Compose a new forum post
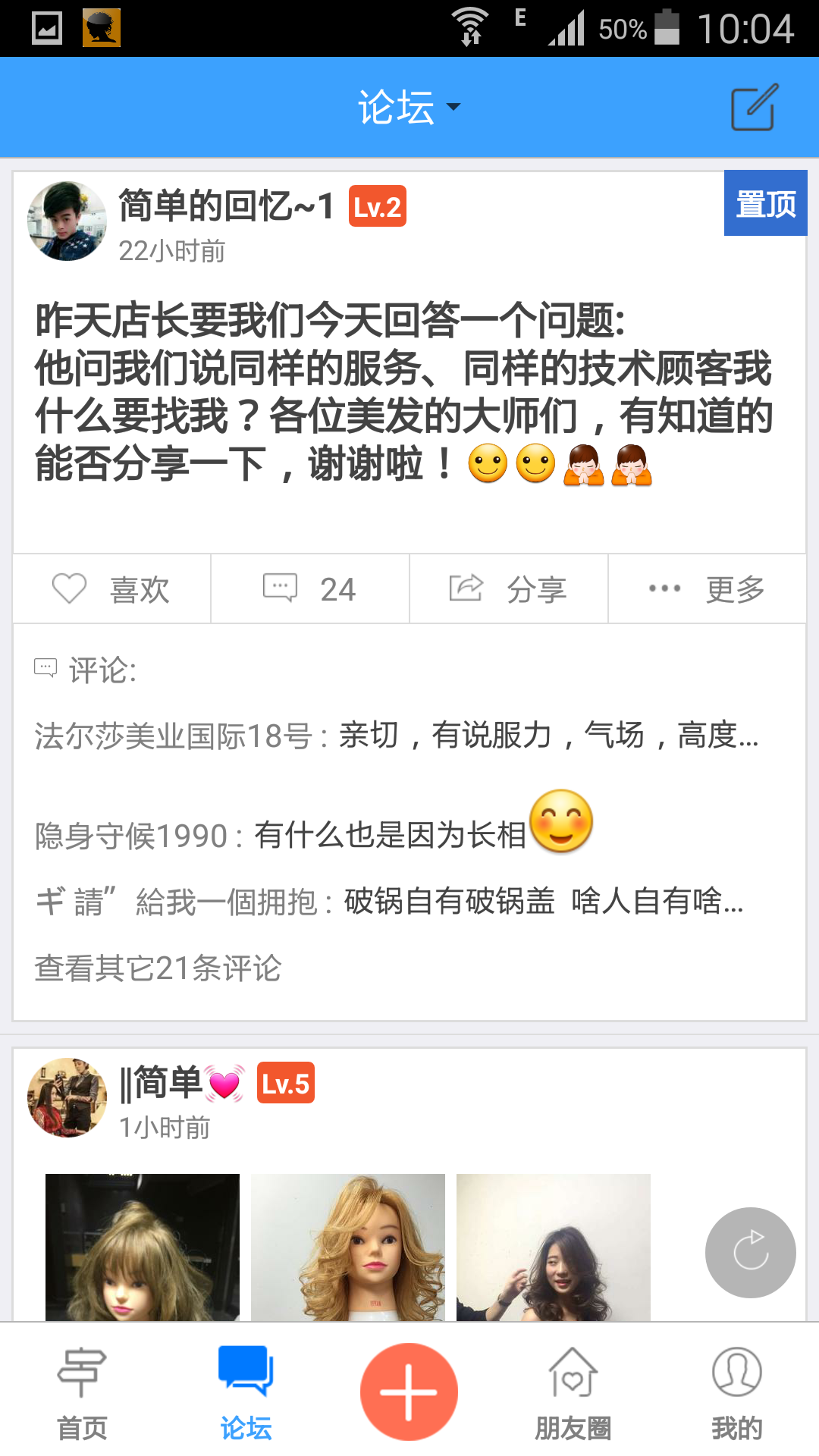Image resolution: width=819 pixels, height=1456 pixels. [x=754, y=107]
